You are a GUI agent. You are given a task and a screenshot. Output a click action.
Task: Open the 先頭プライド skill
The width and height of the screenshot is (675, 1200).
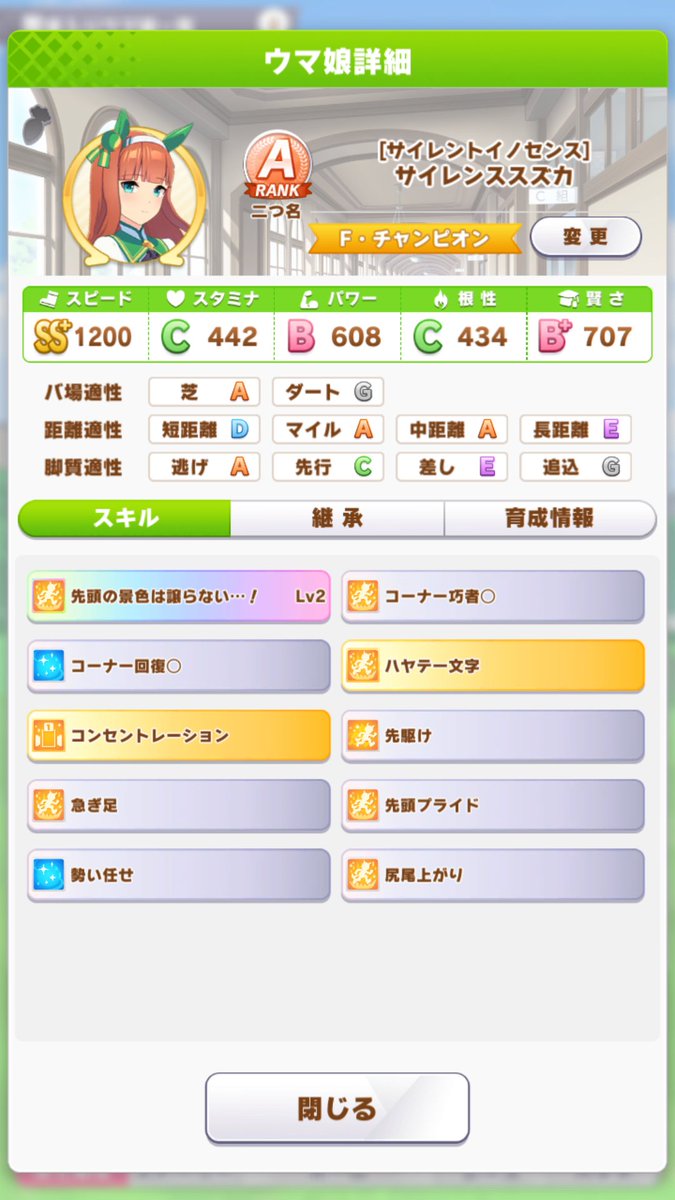pos(492,805)
